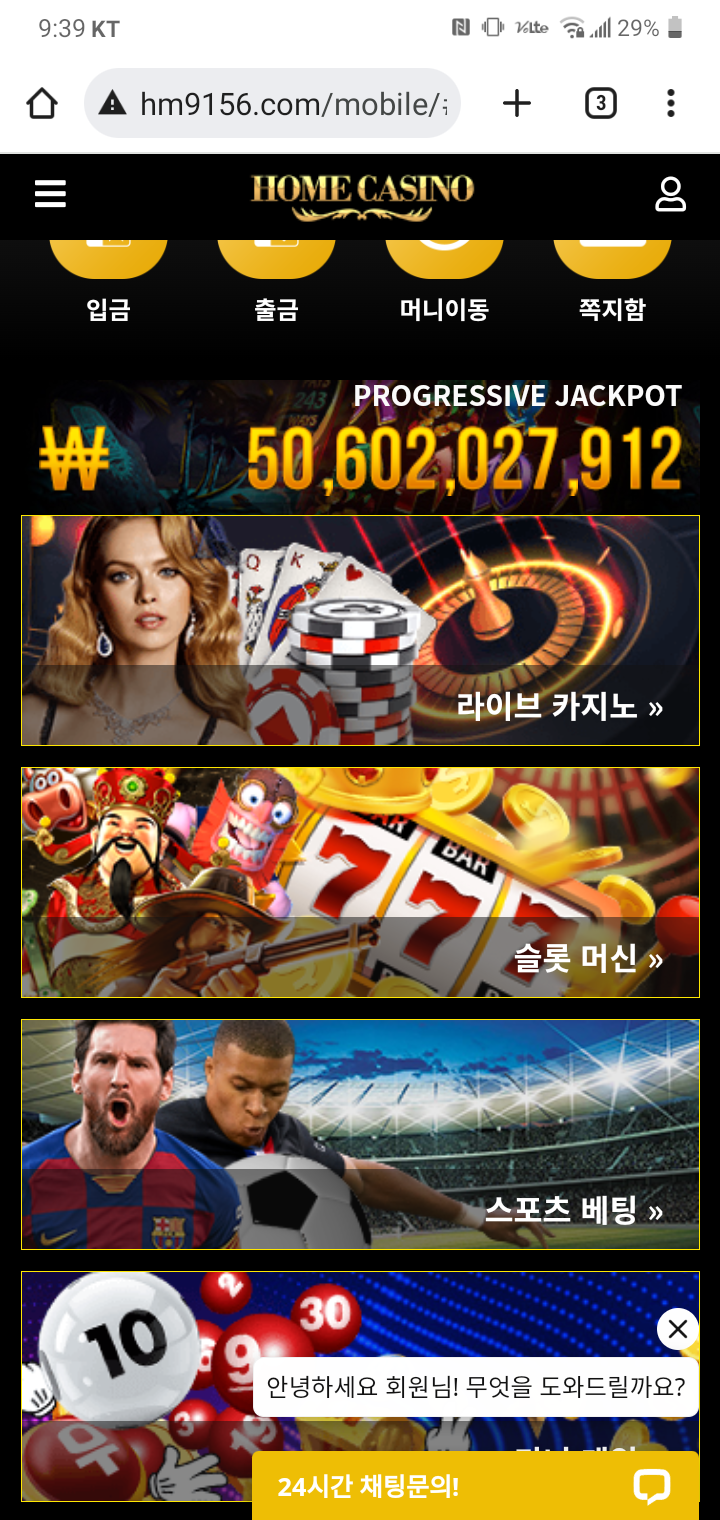Open a new browser tab

516,103
